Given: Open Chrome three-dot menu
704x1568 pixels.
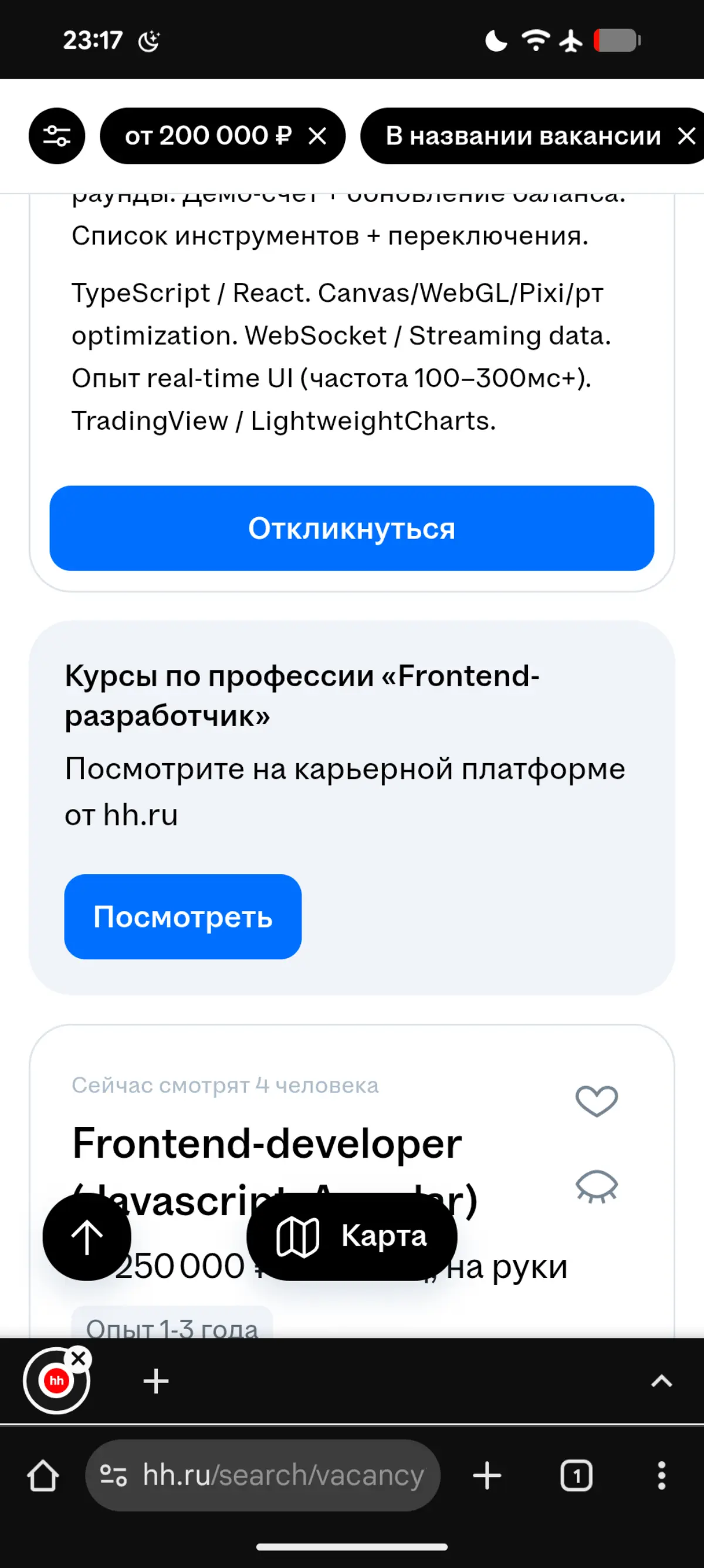Looking at the screenshot, I should coord(662,1475).
